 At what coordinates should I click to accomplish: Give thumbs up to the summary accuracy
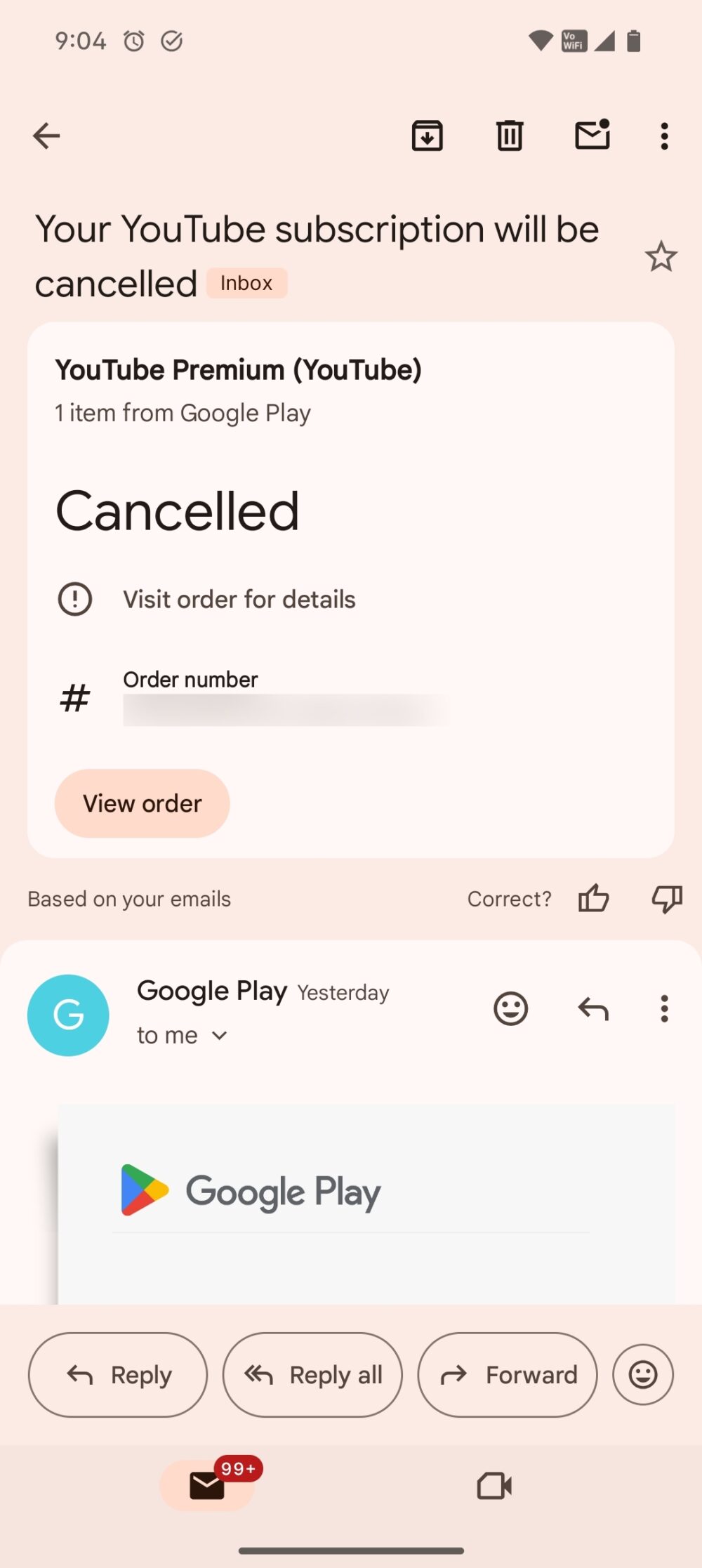point(593,899)
